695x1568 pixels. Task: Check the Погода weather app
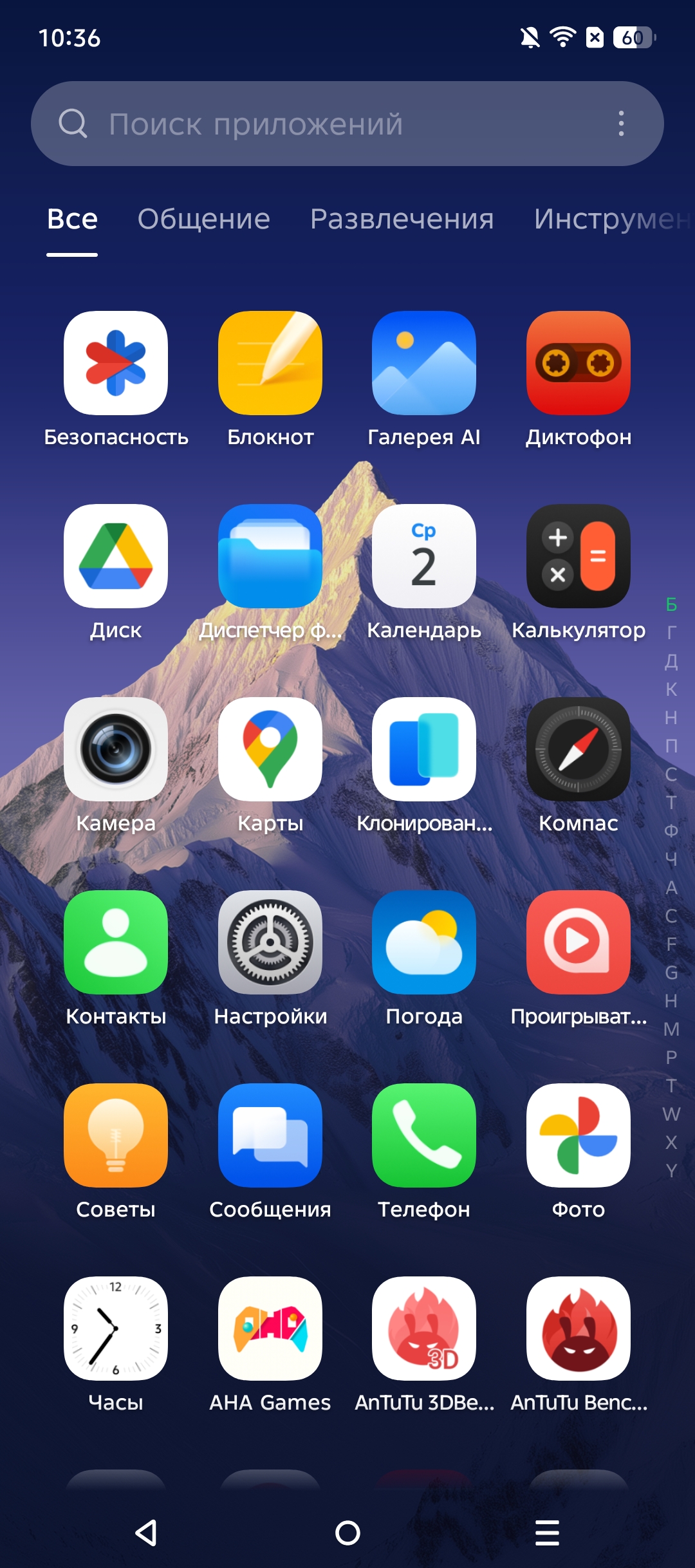coord(424,942)
